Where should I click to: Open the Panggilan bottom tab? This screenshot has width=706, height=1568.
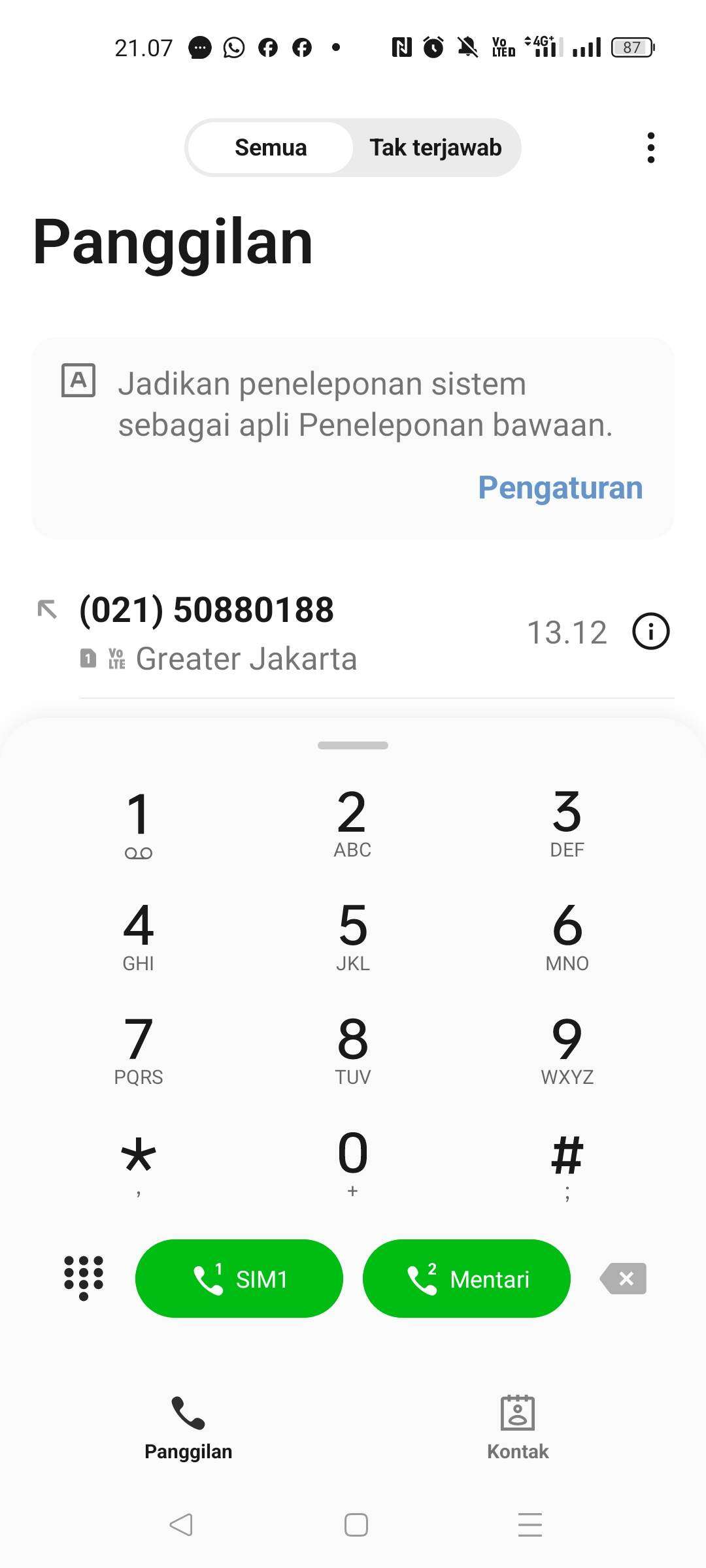click(188, 1428)
